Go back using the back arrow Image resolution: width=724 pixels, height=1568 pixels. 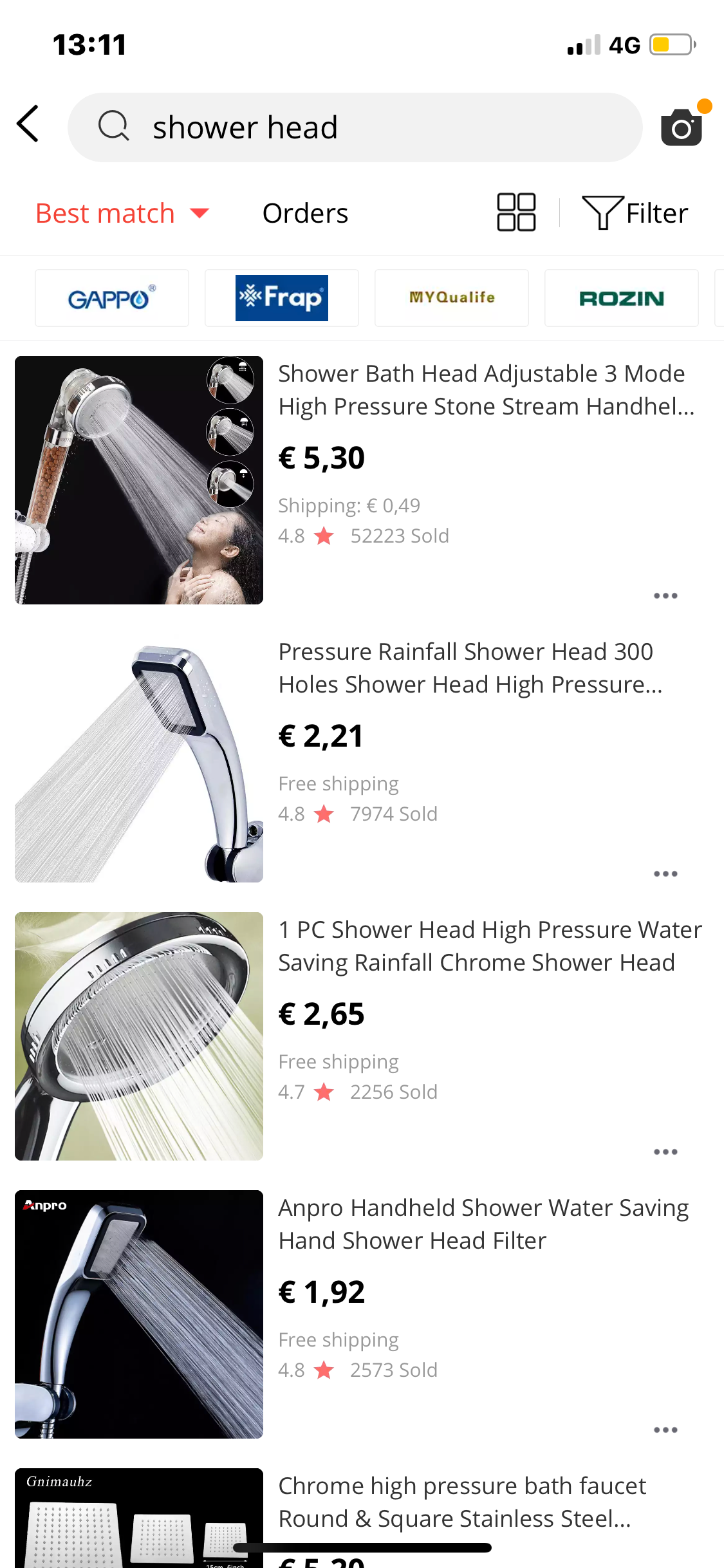28,124
